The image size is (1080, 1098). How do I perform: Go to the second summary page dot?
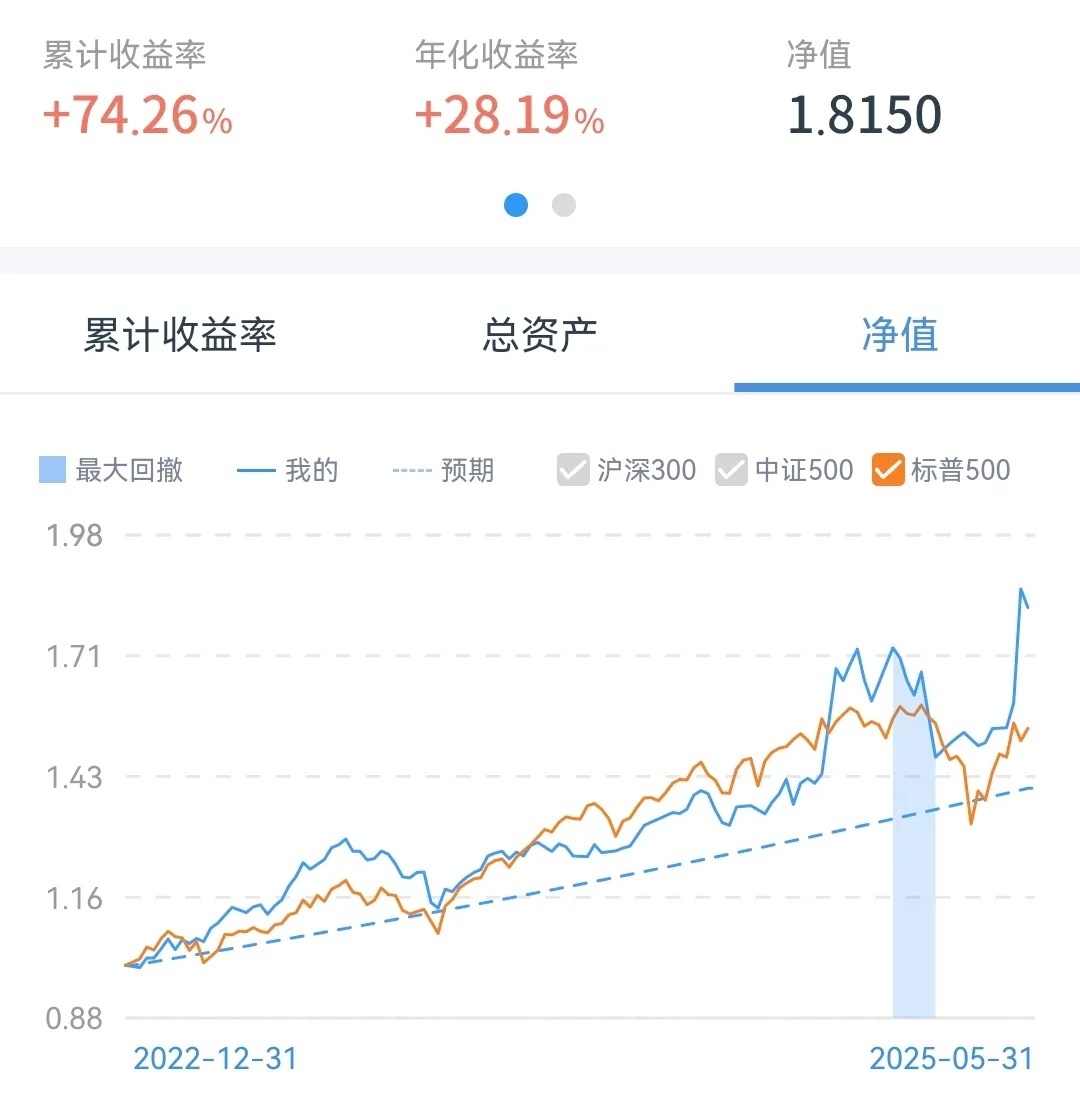pyautogui.click(x=564, y=205)
